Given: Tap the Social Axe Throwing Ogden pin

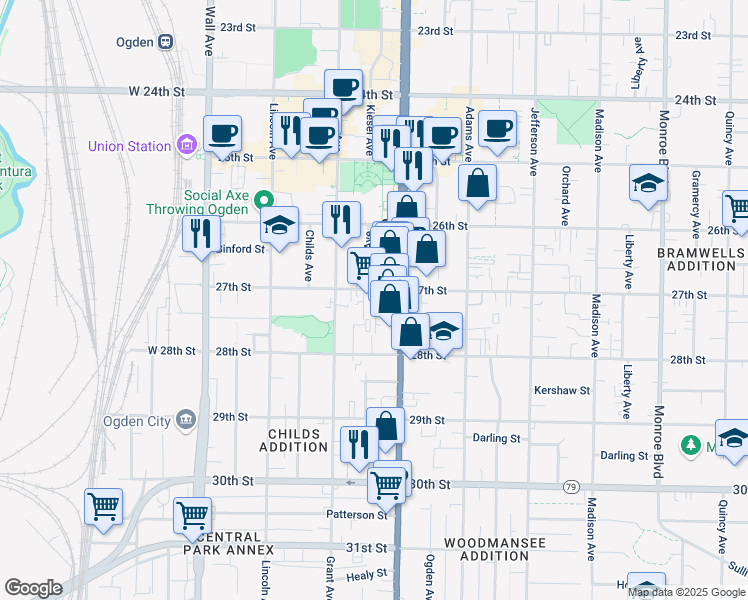Looking at the screenshot, I should [x=263, y=200].
